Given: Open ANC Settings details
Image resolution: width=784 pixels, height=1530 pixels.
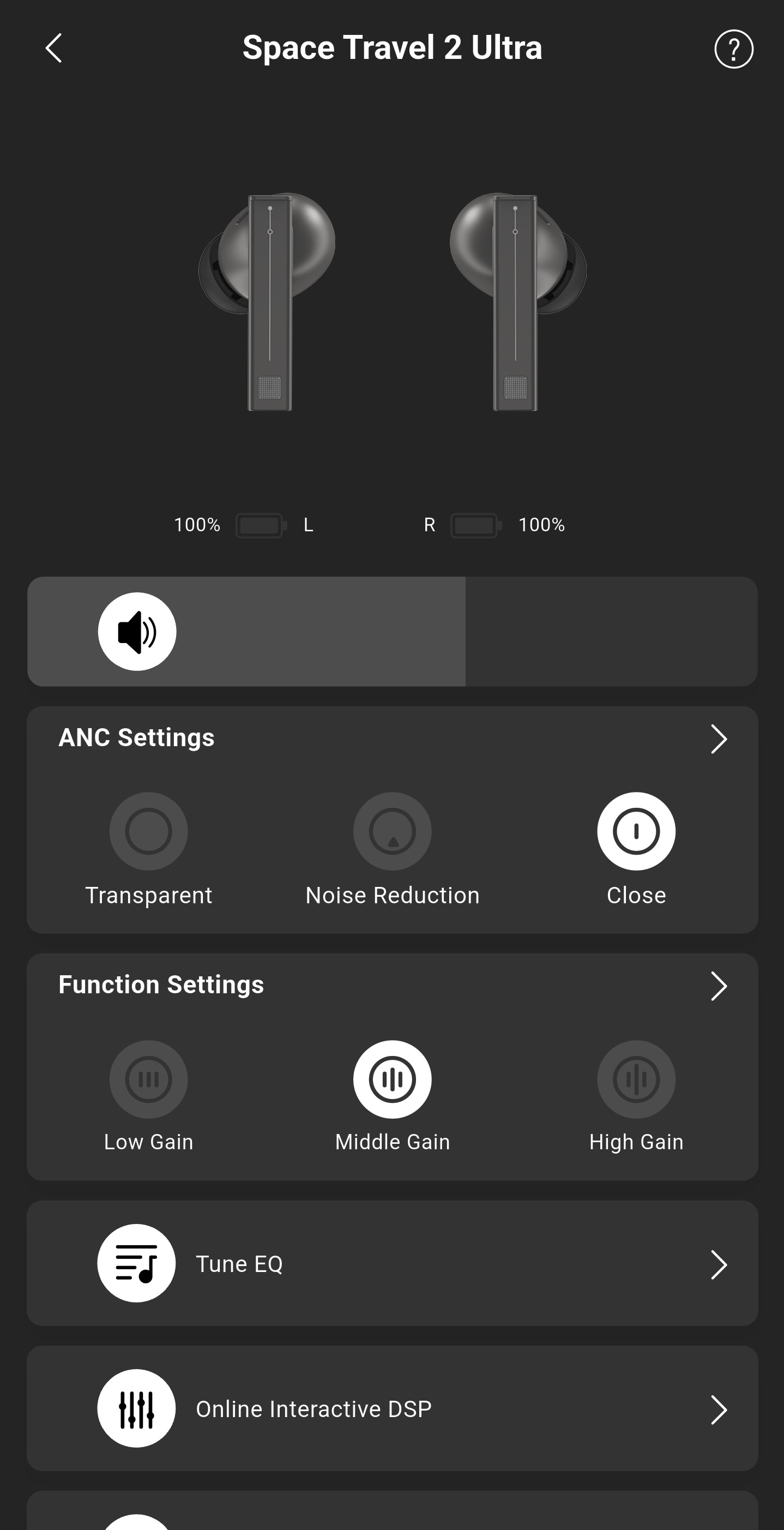Looking at the screenshot, I should click(x=718, y=739).
